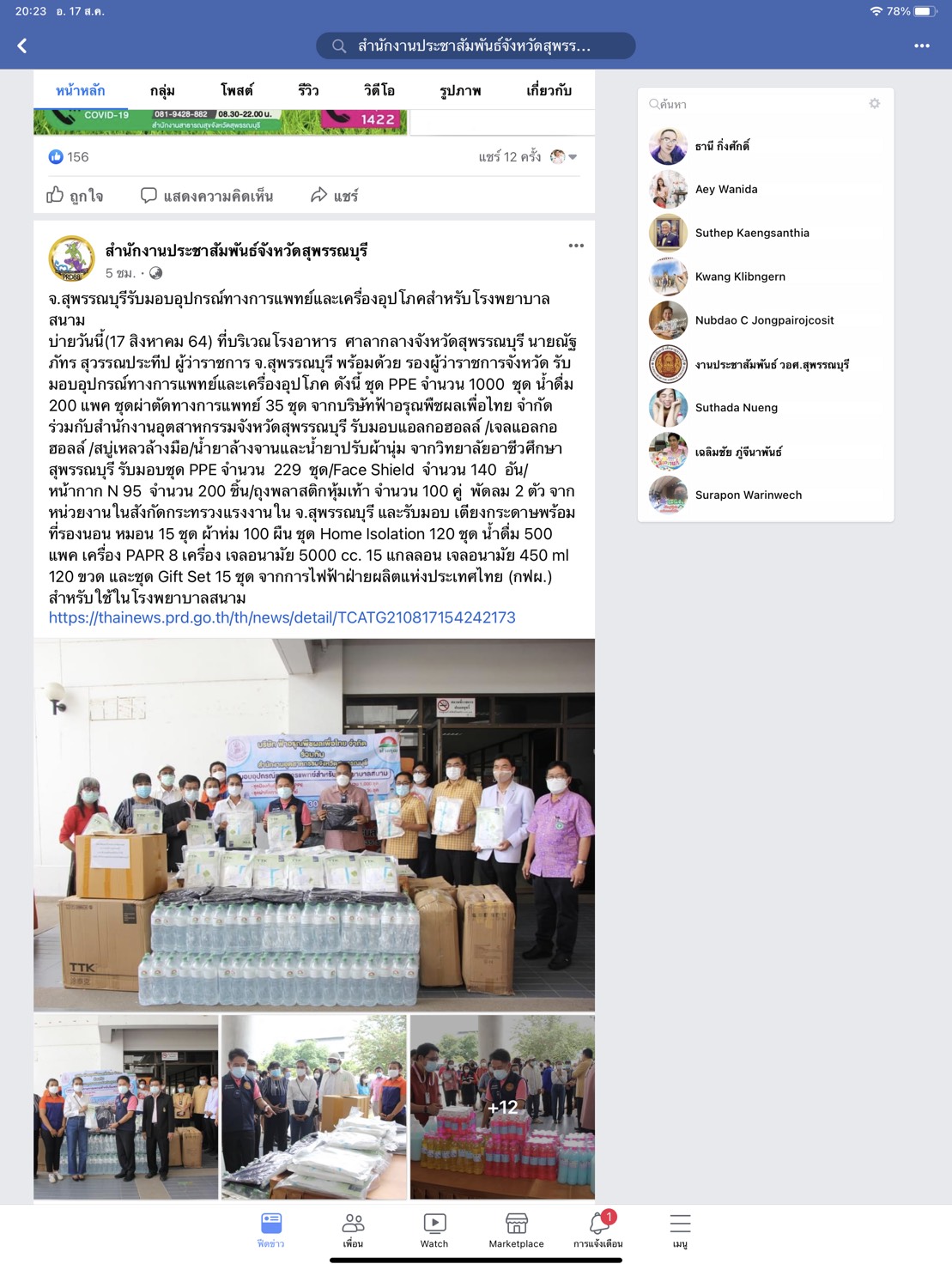Switch to the โพสต์ tab
This screenshot has width=952, height=1270.
tap(237, 90)
